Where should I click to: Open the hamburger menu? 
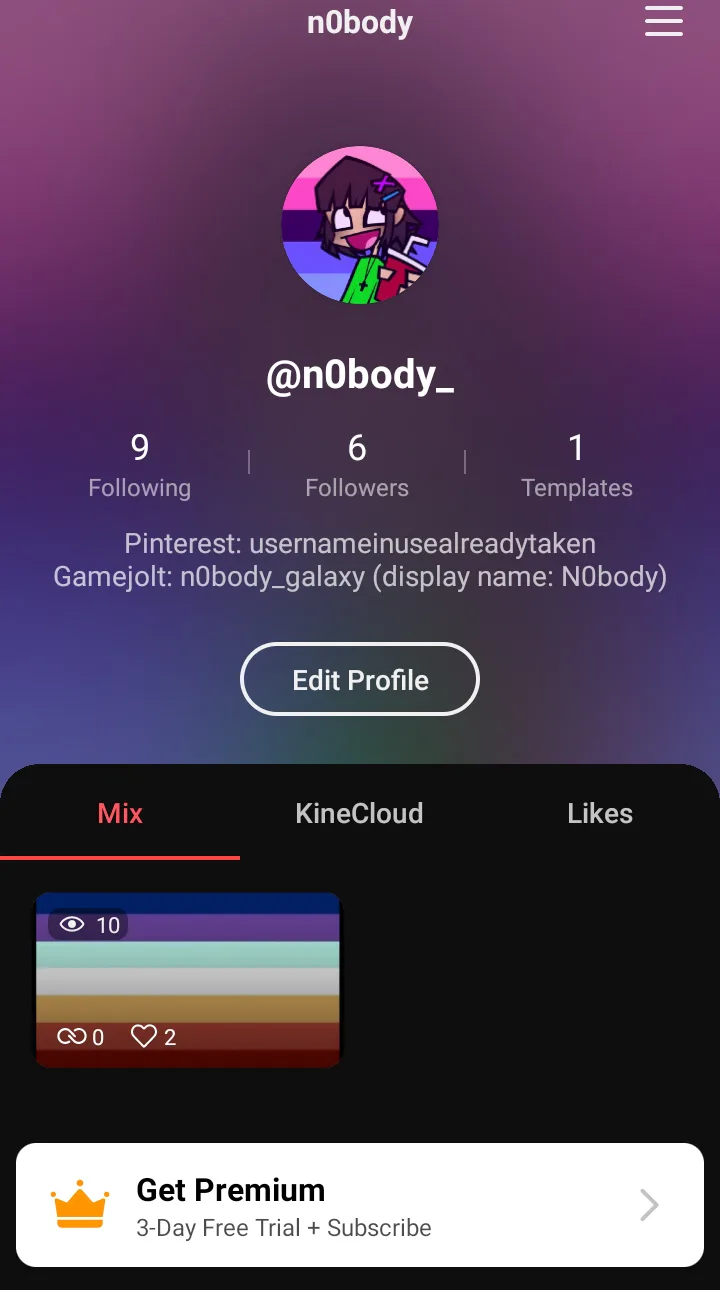coord(663,21)
